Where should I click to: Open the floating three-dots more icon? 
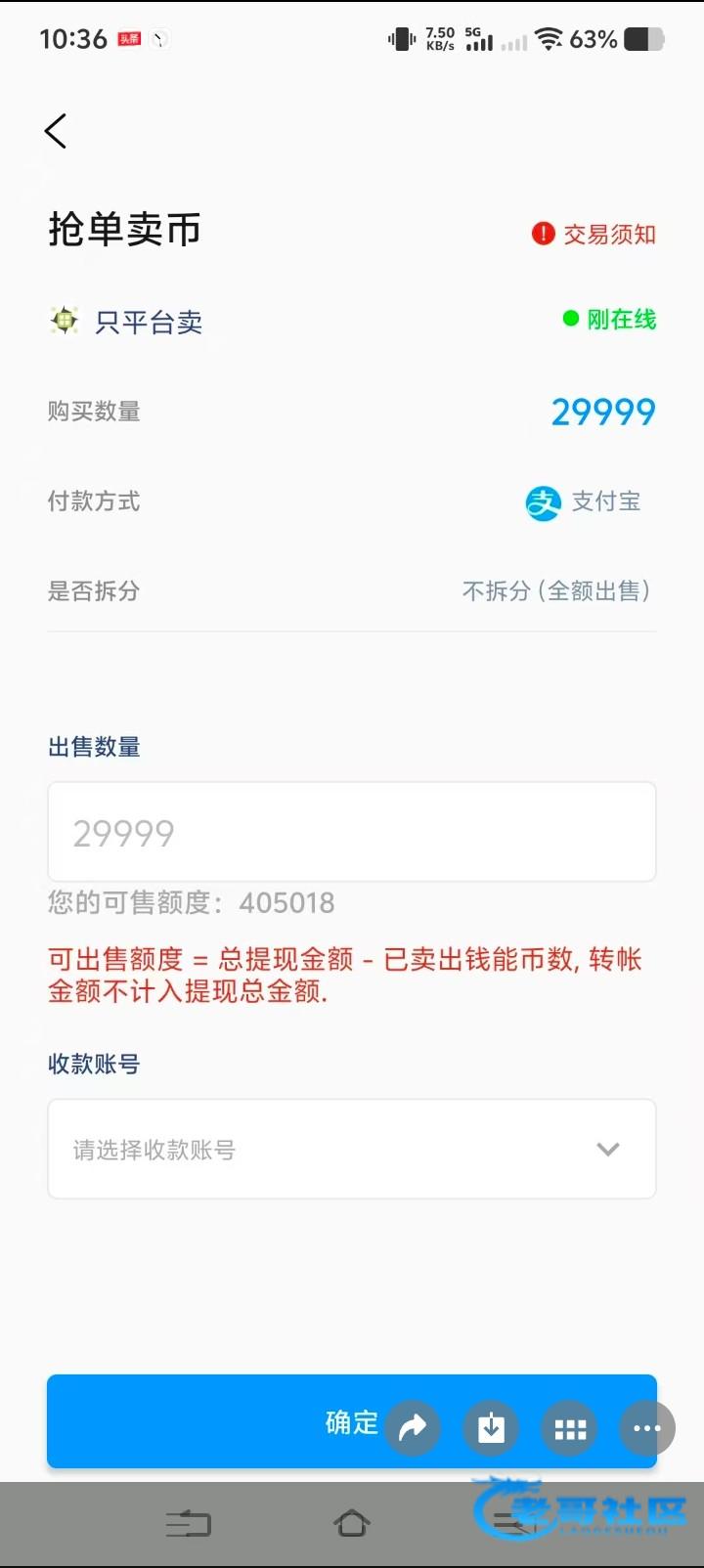tap(646, 1428)
